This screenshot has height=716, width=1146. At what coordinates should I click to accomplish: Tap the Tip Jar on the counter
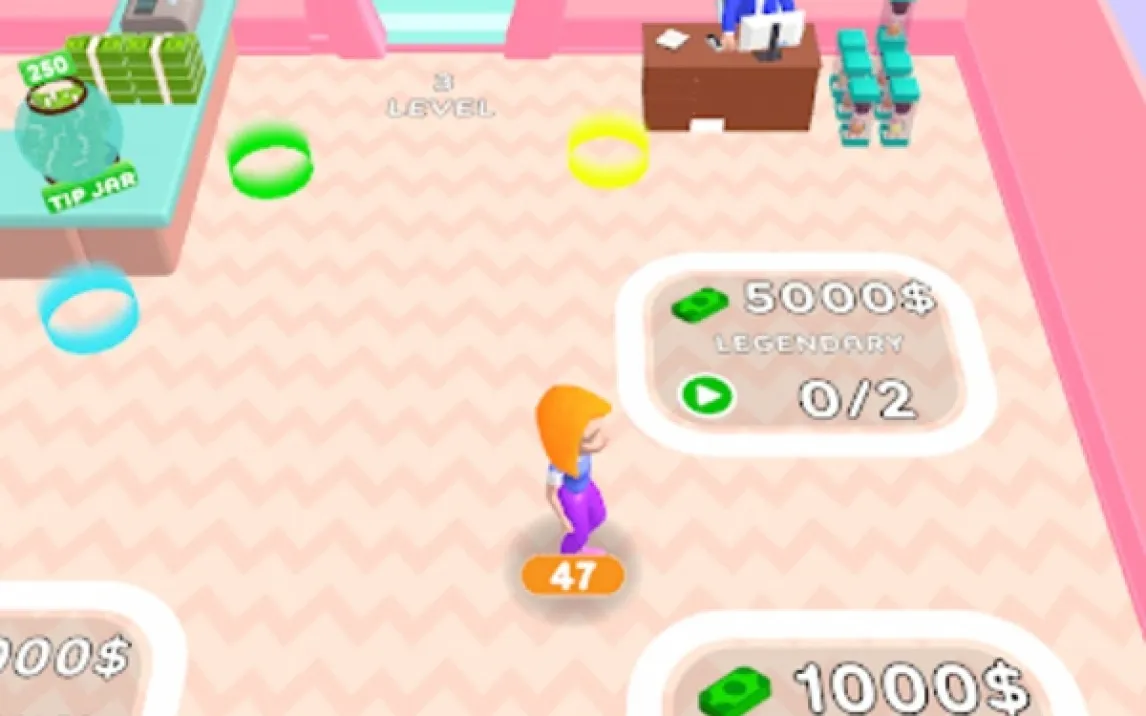point(68,137)
